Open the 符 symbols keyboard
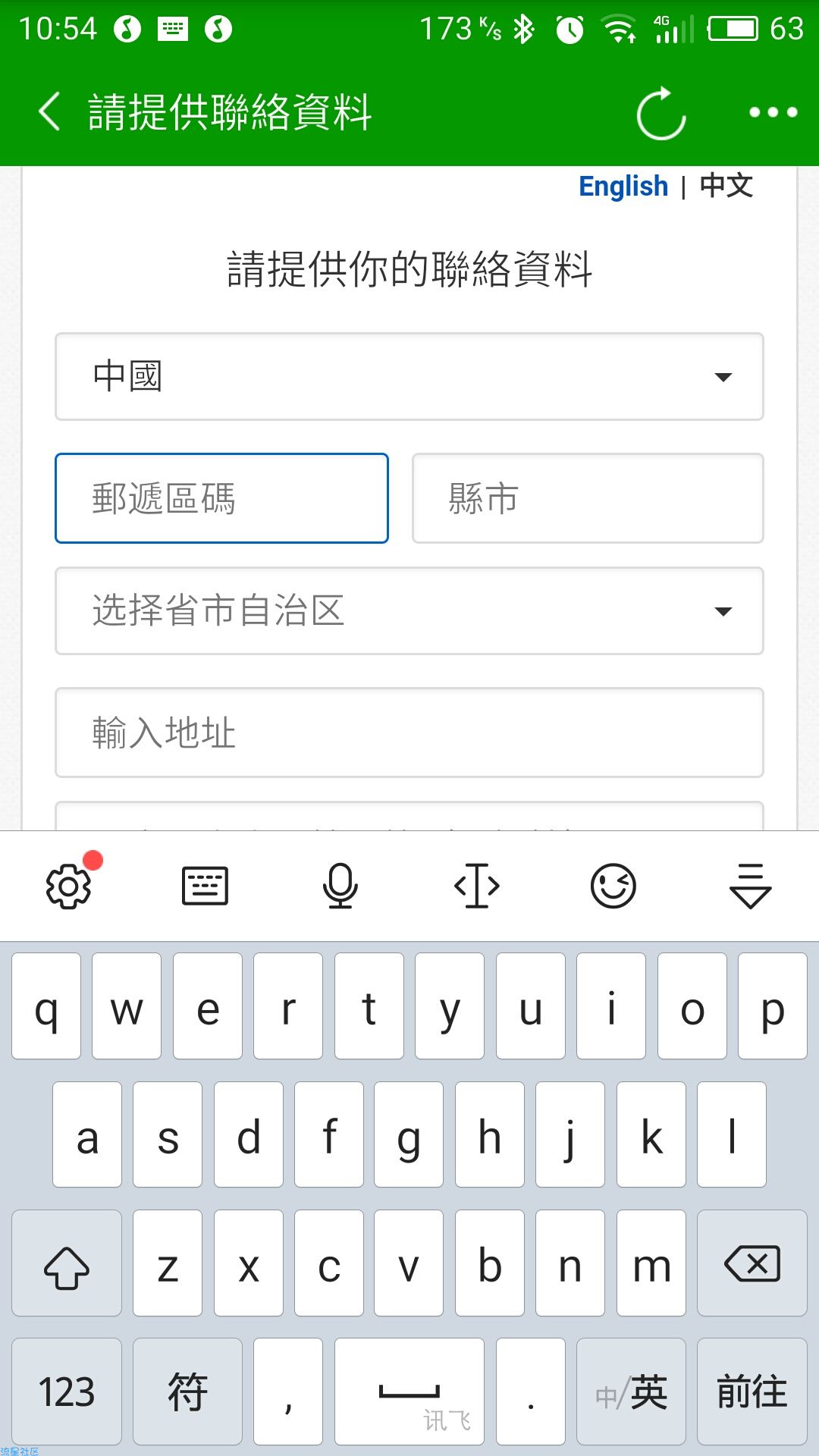Viewport: 819px width, 1456px height. coord(187,1392)
